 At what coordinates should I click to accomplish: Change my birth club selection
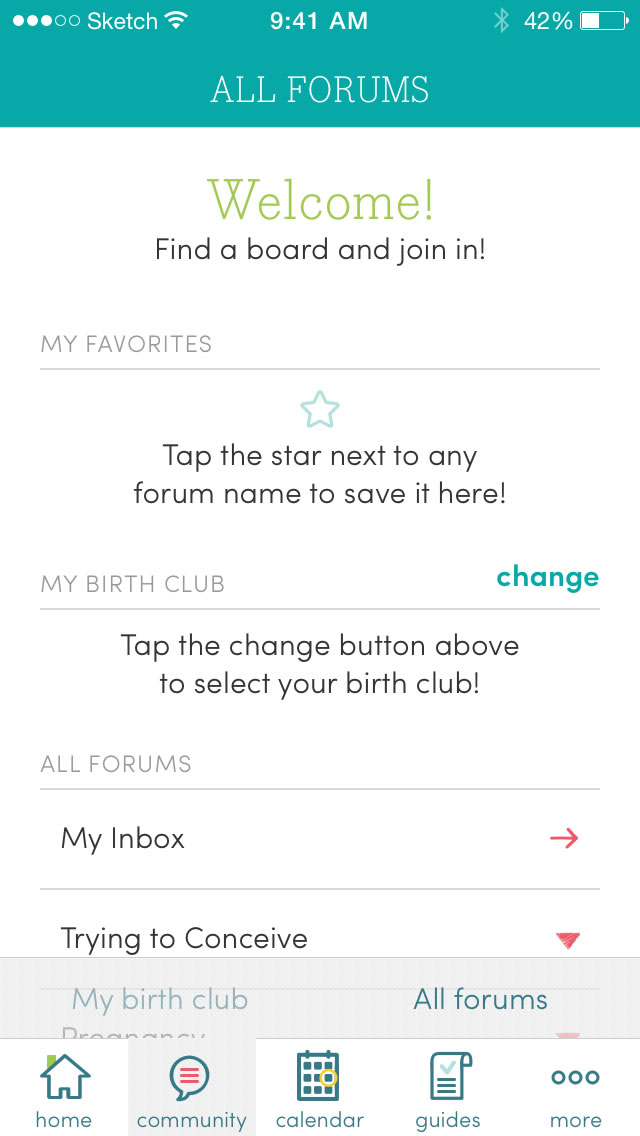click(x=547, y=578)
